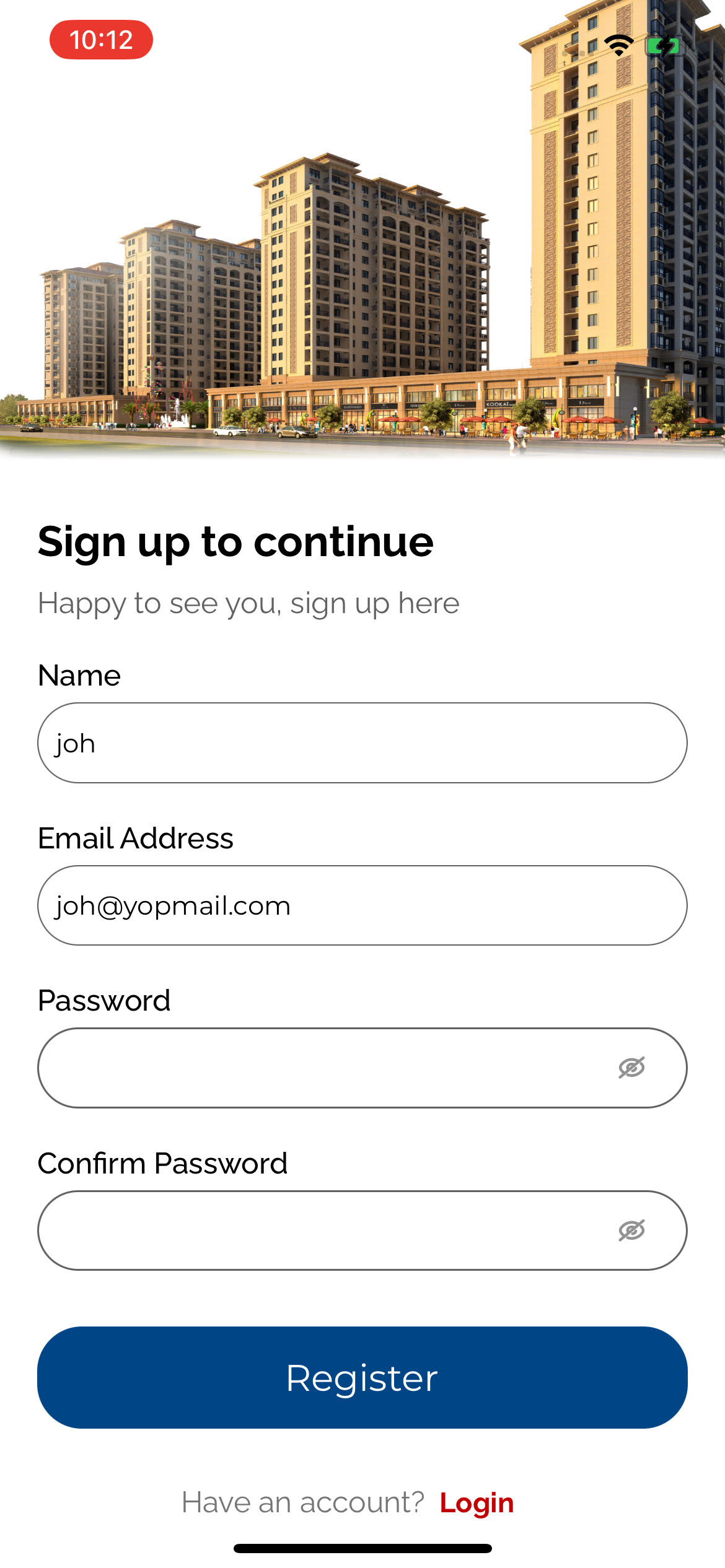
Task: Edit the Email Address field
Action: coord(362,905)
